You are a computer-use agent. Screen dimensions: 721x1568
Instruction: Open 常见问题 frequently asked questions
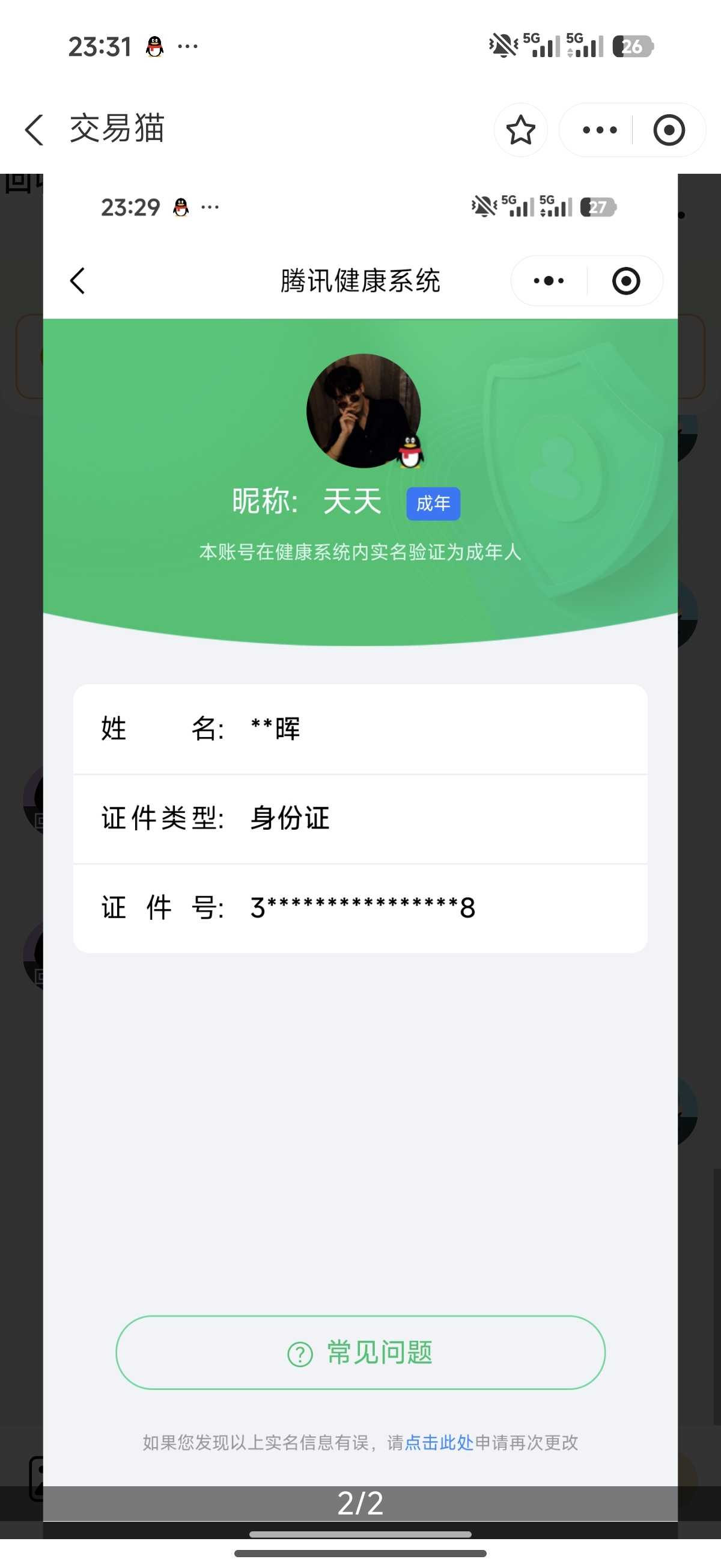361,1353
